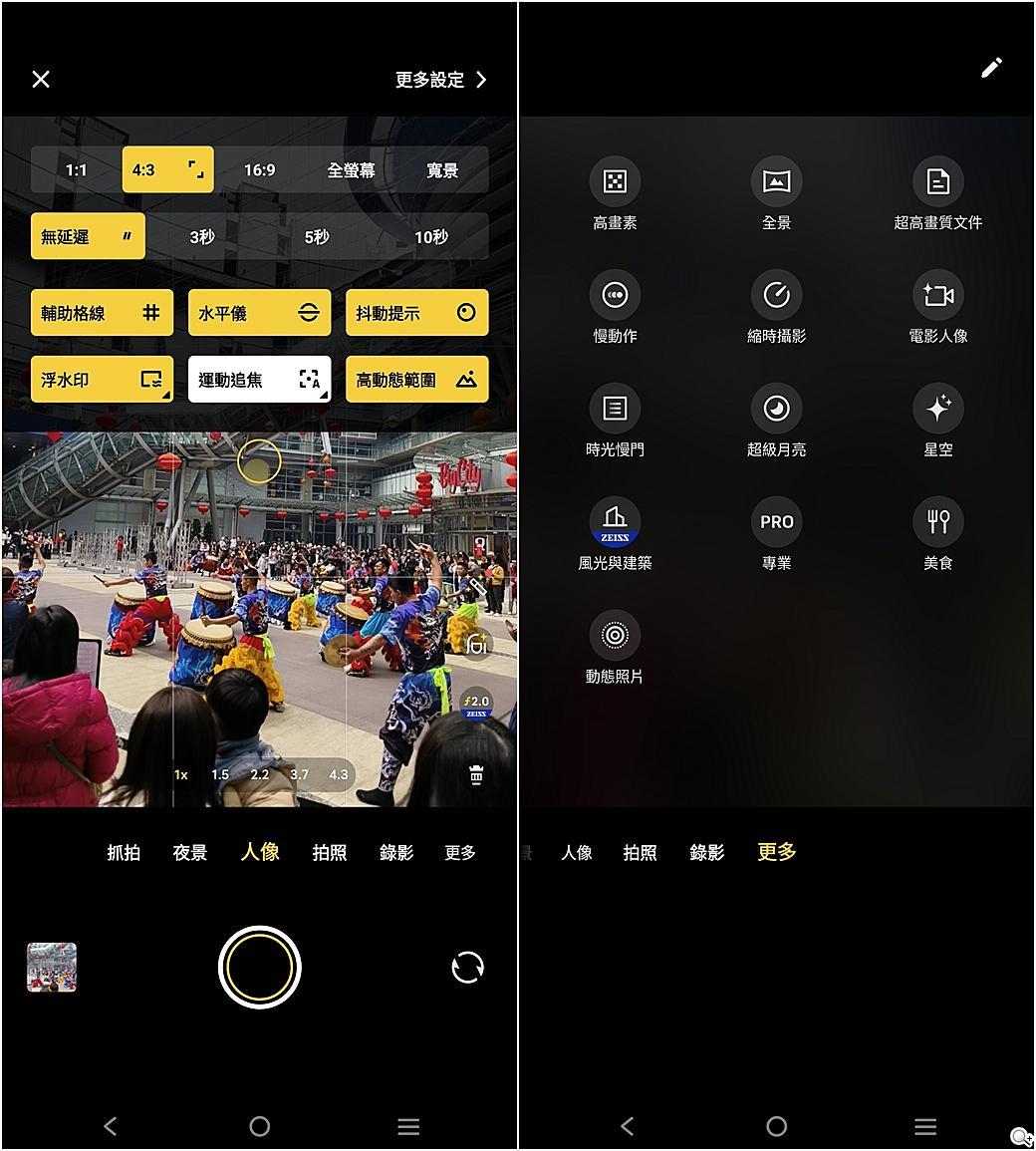Select the 16:9 aspect ratio
The height and width of the screenshot is (1151, 1036).
259,170
